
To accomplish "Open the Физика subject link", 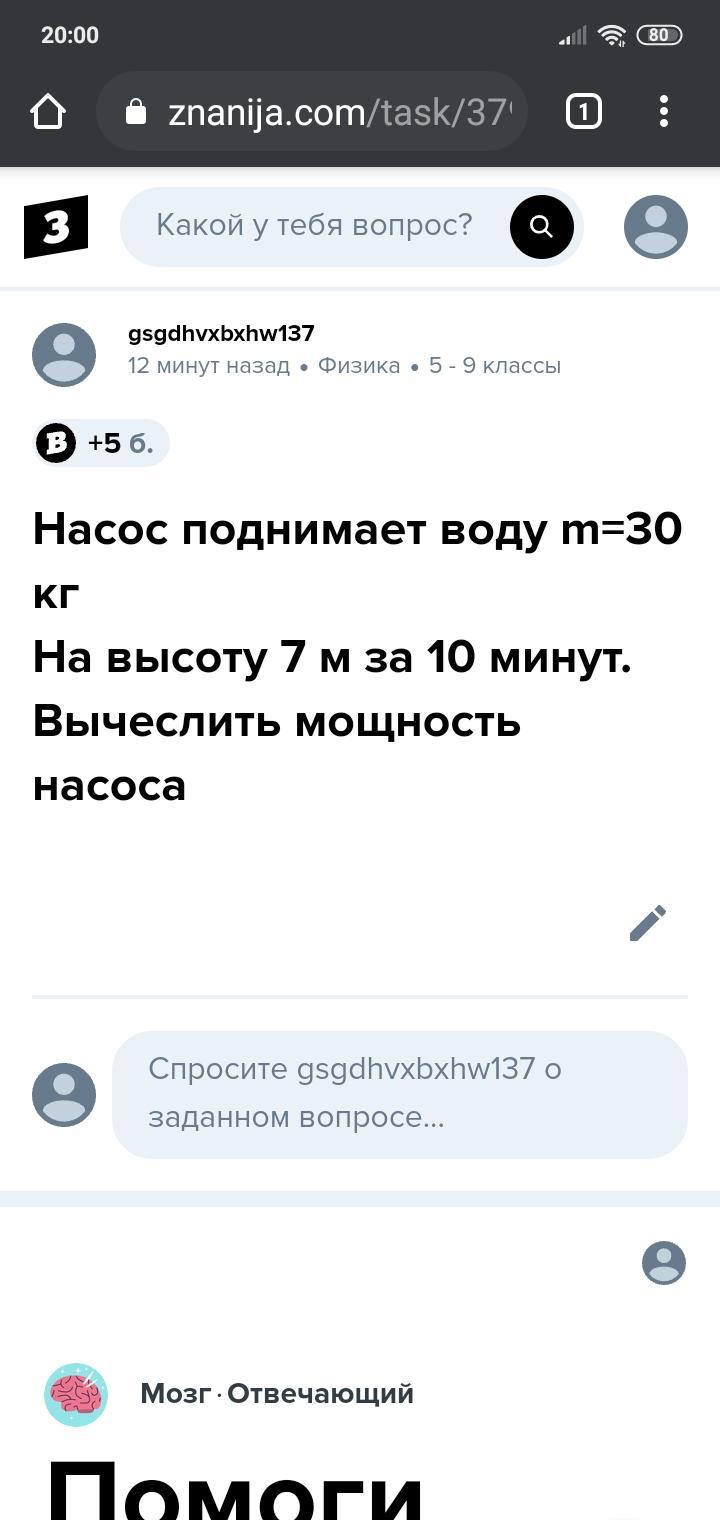I will pos(358,366).
